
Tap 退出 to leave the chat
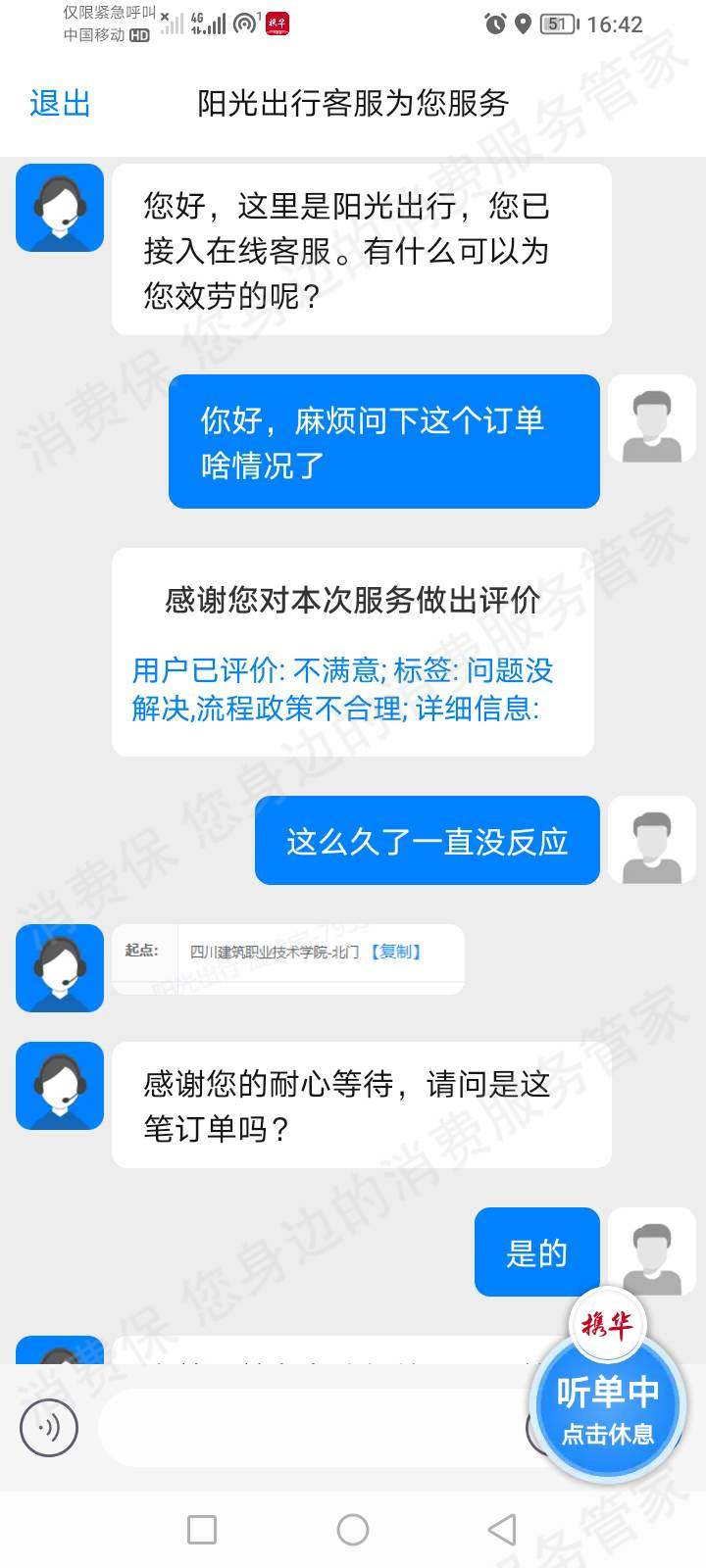click(x=60, y=103)
